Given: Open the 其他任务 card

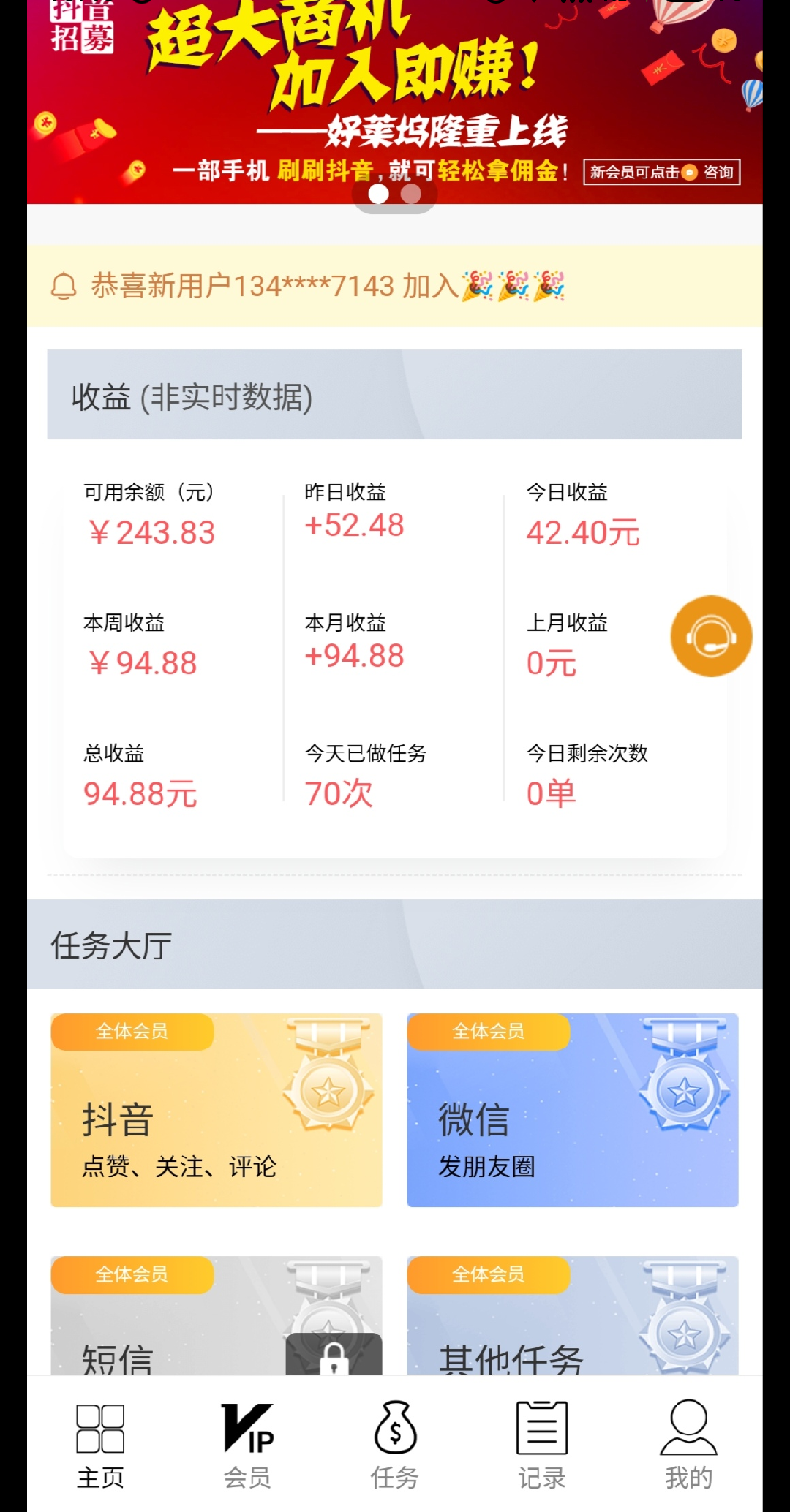Looking at the screenshot, I should pyautogui.click(x=573, y=1315).
